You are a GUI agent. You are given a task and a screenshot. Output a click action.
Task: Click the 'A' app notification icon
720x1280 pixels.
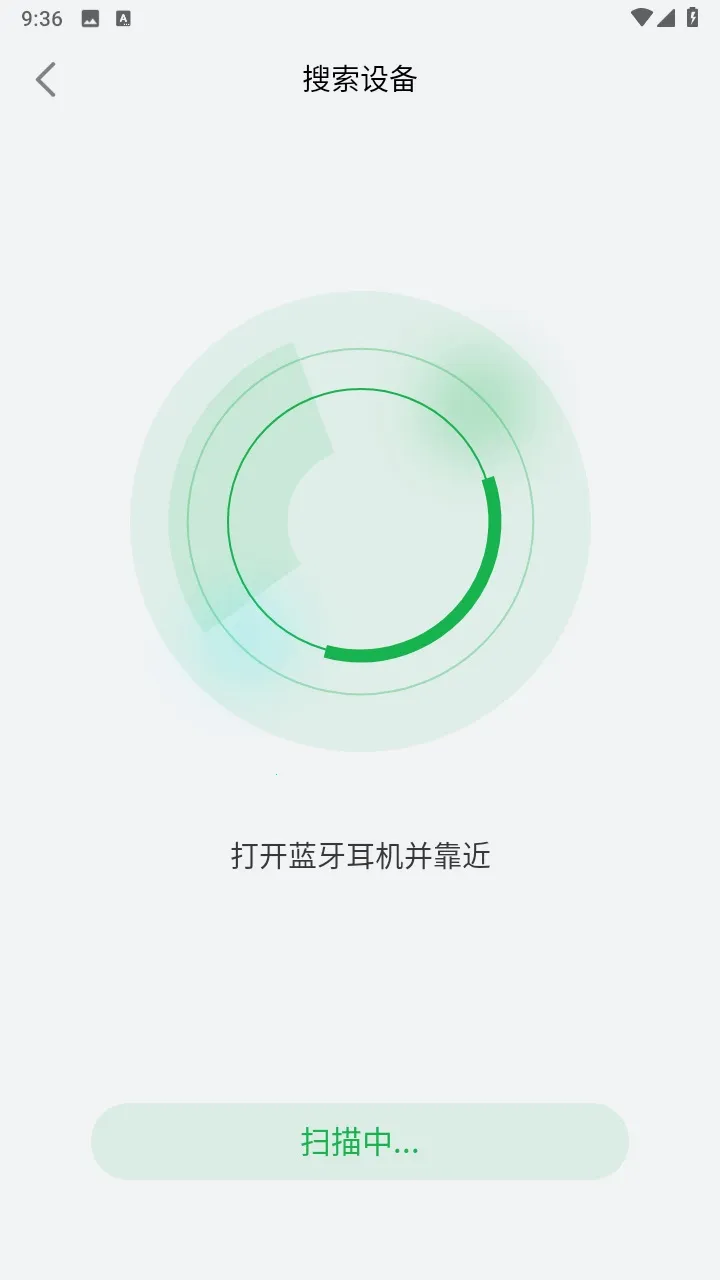coord(122,16)
